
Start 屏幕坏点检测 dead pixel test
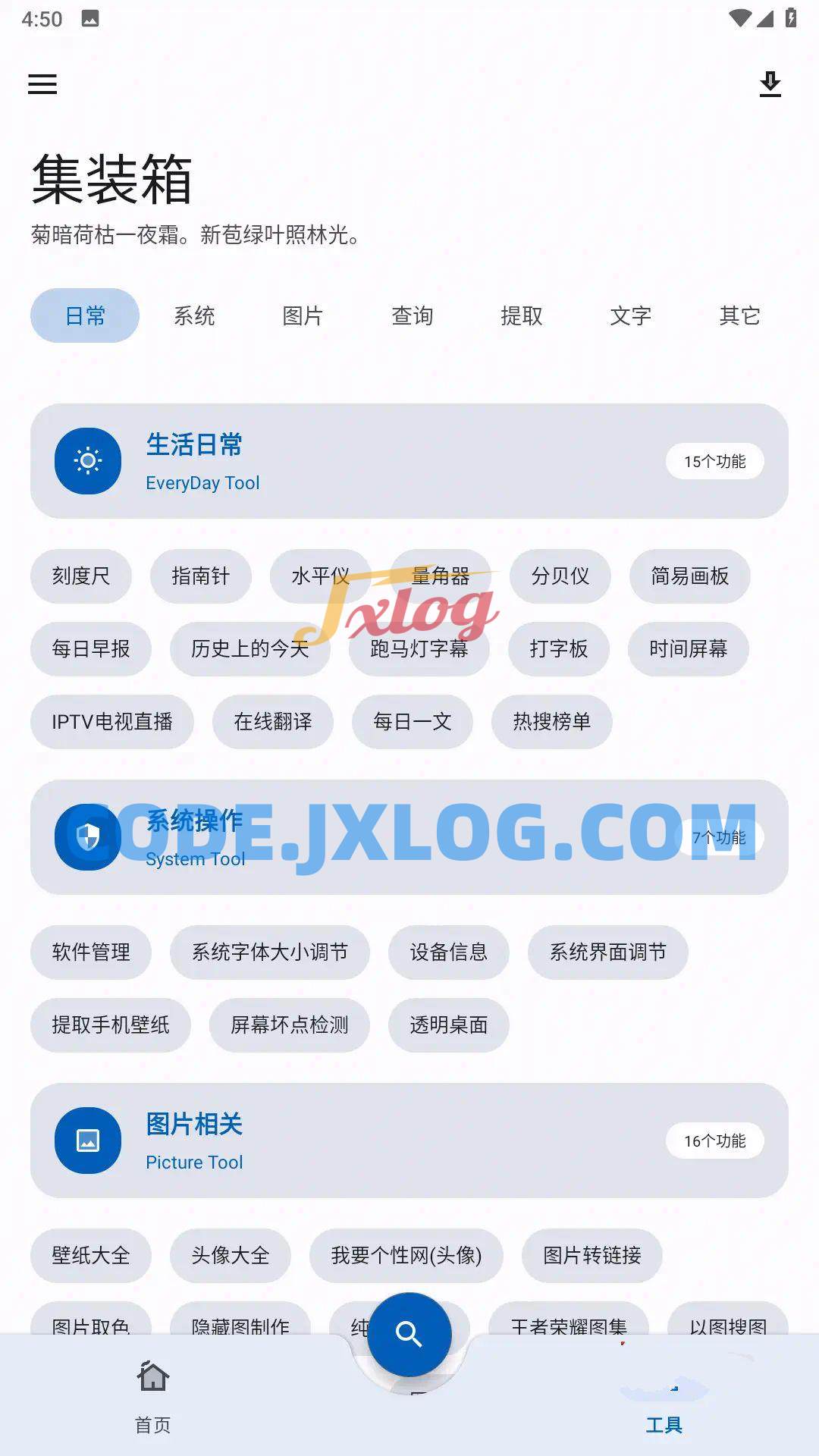[x=289, y=1025]
